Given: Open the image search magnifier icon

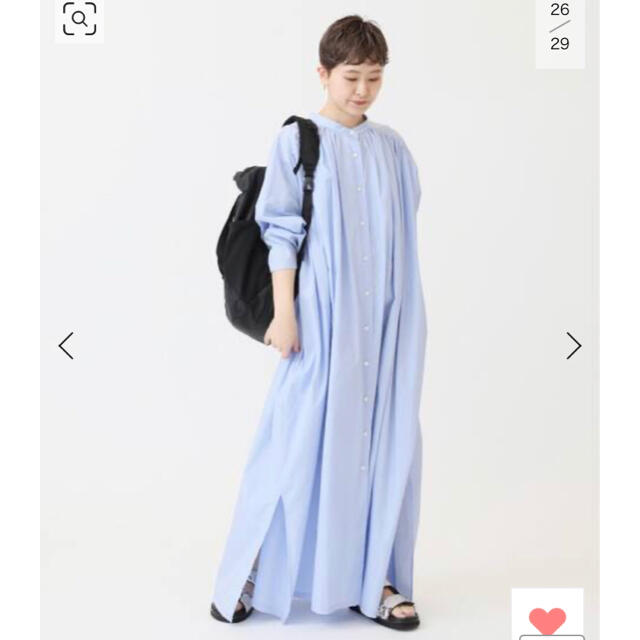Looking at the screenshot, I should point(79,19).
